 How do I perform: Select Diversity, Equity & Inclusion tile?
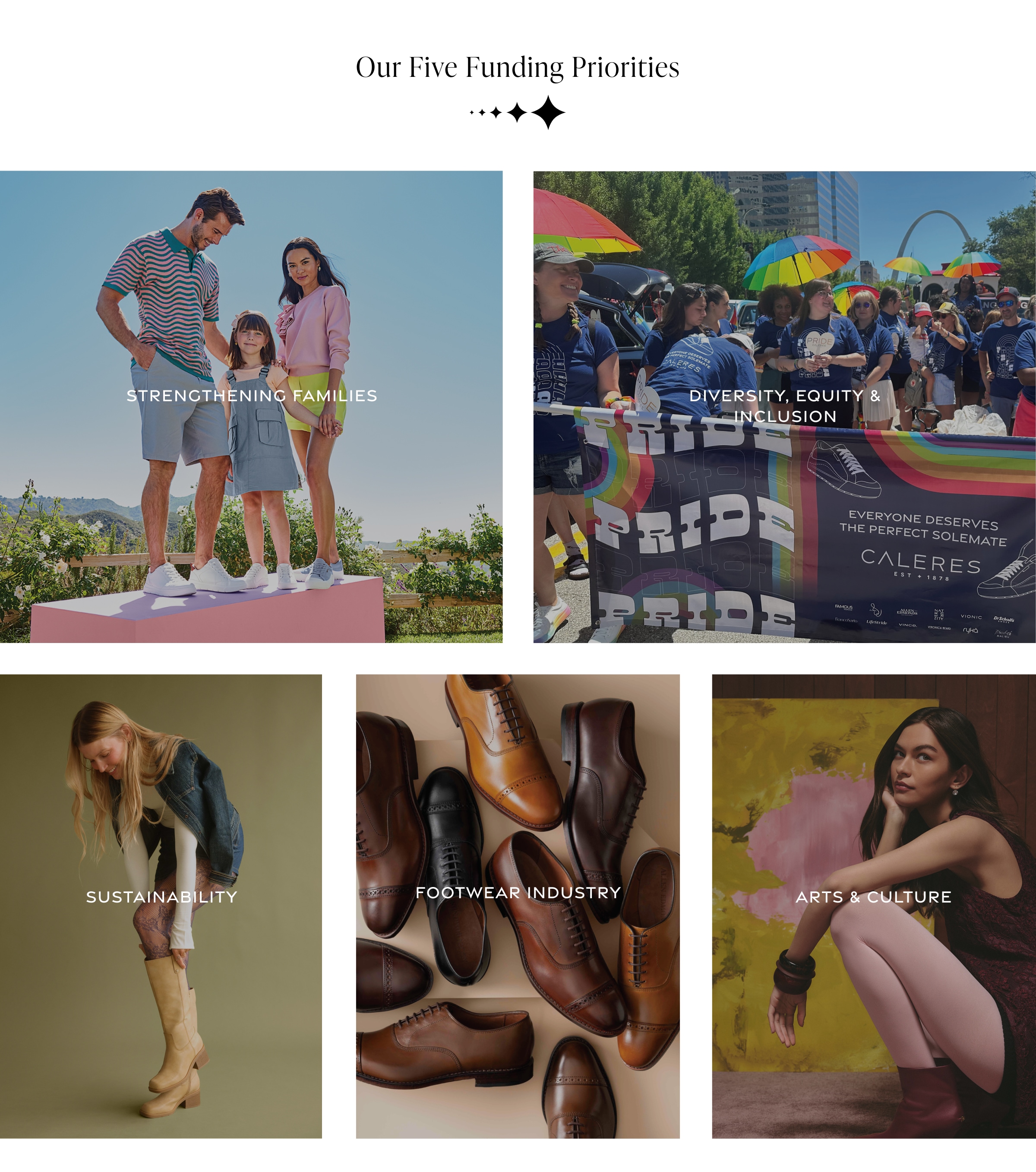click(x=784, y=406)
